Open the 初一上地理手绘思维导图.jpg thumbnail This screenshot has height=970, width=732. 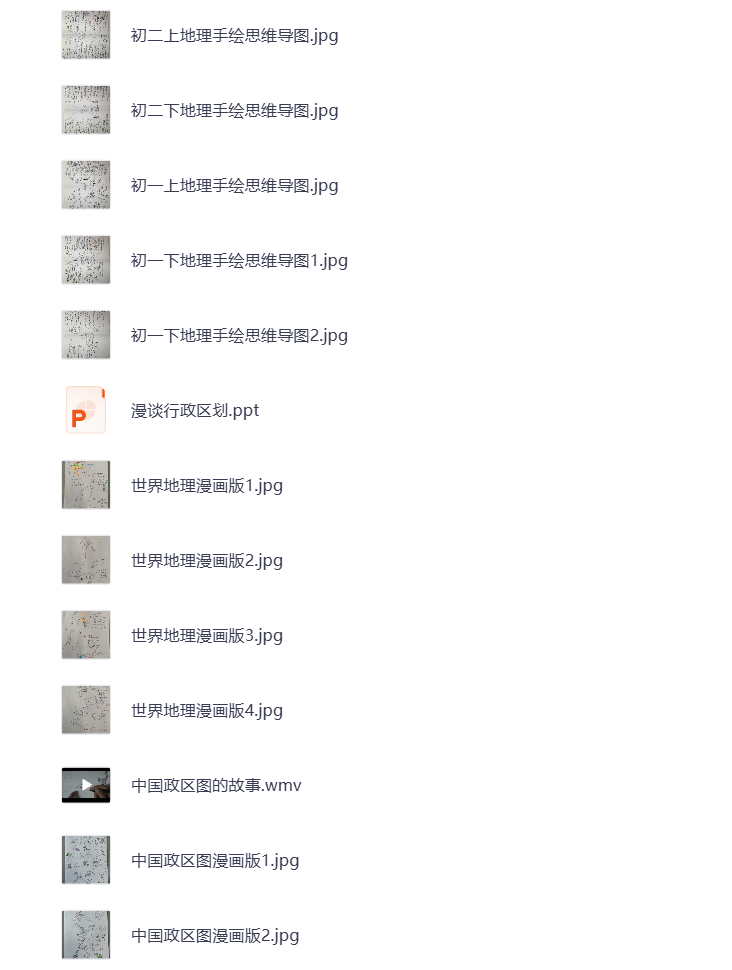point(86,185)
